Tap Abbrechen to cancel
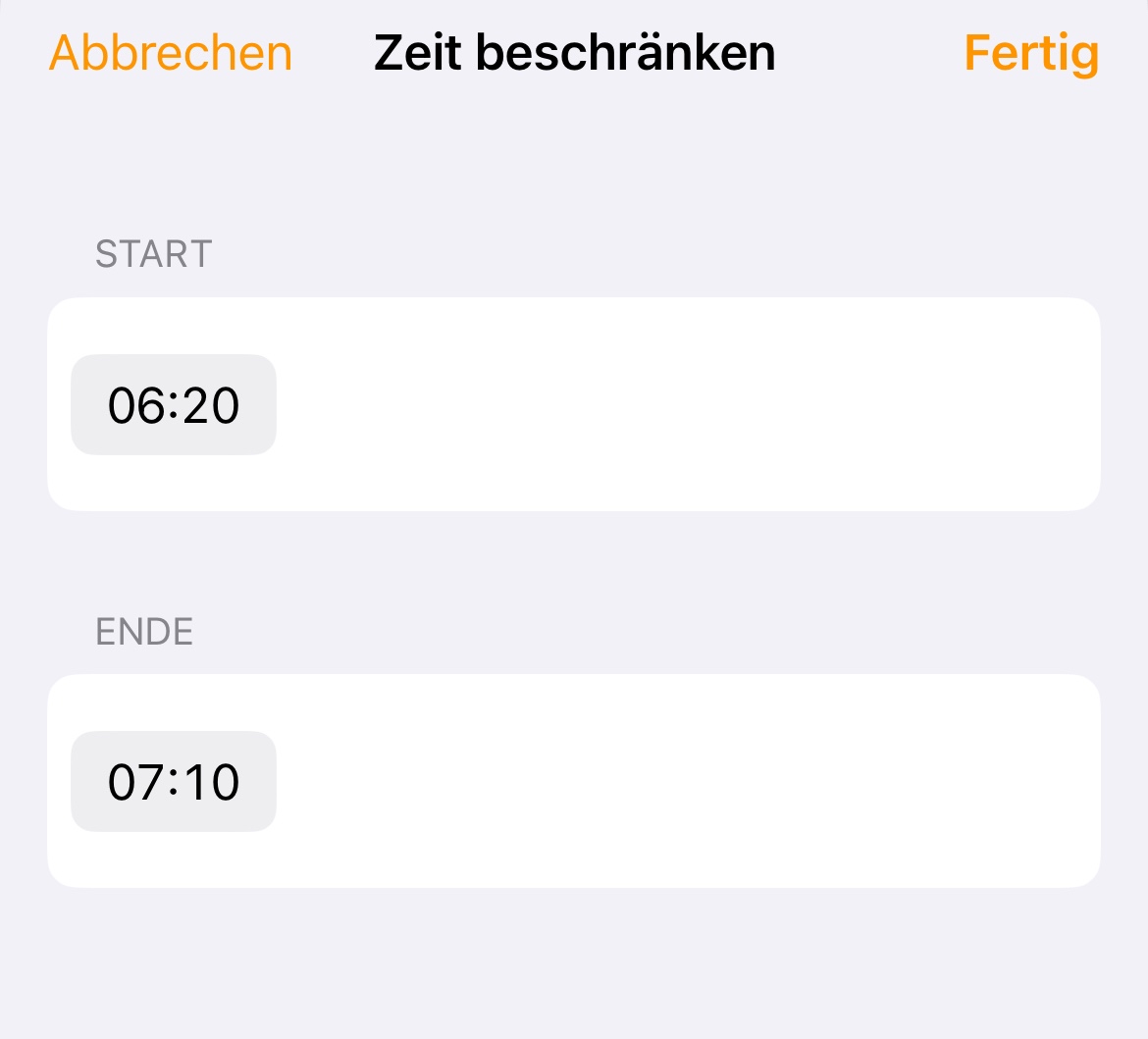The width and height of the screenshot is (1148, 1039). 171,53
